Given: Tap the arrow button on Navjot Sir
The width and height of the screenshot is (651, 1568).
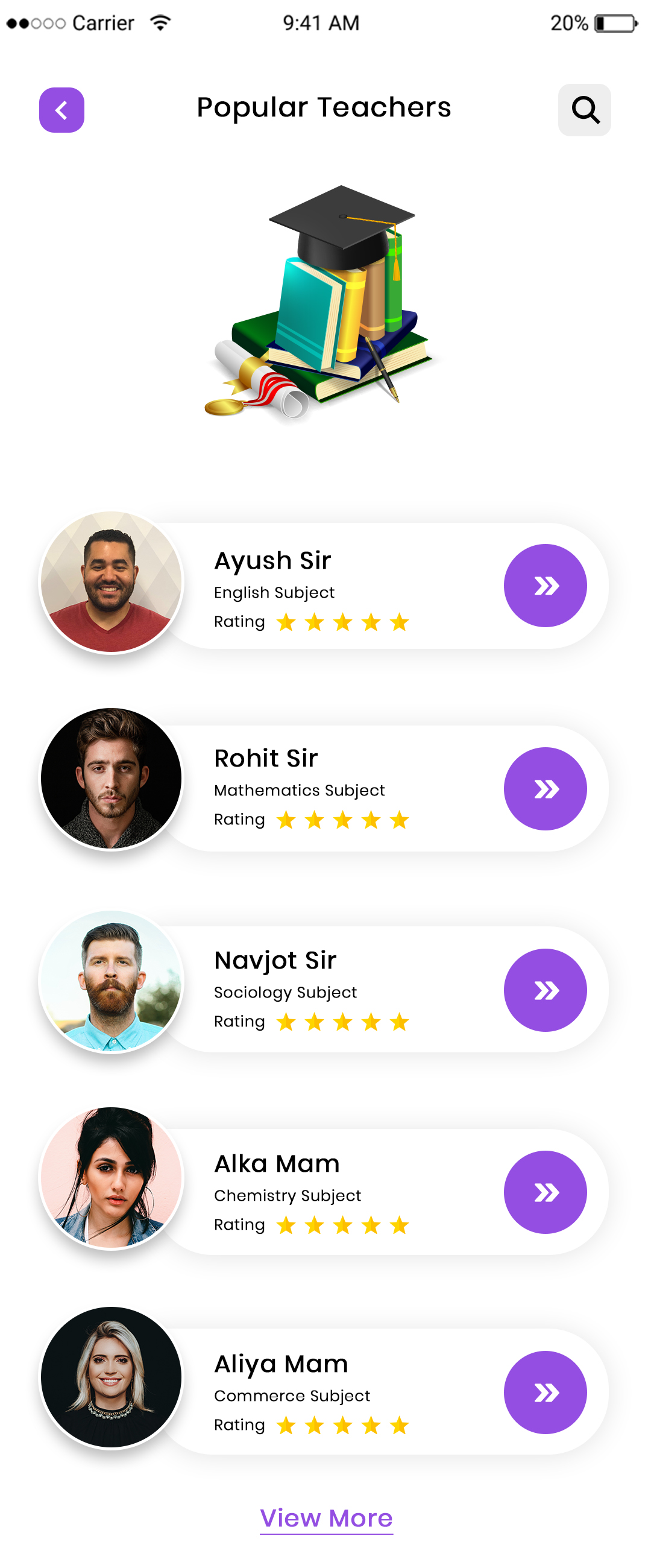Looking at the screenshot, I should 544,990.
